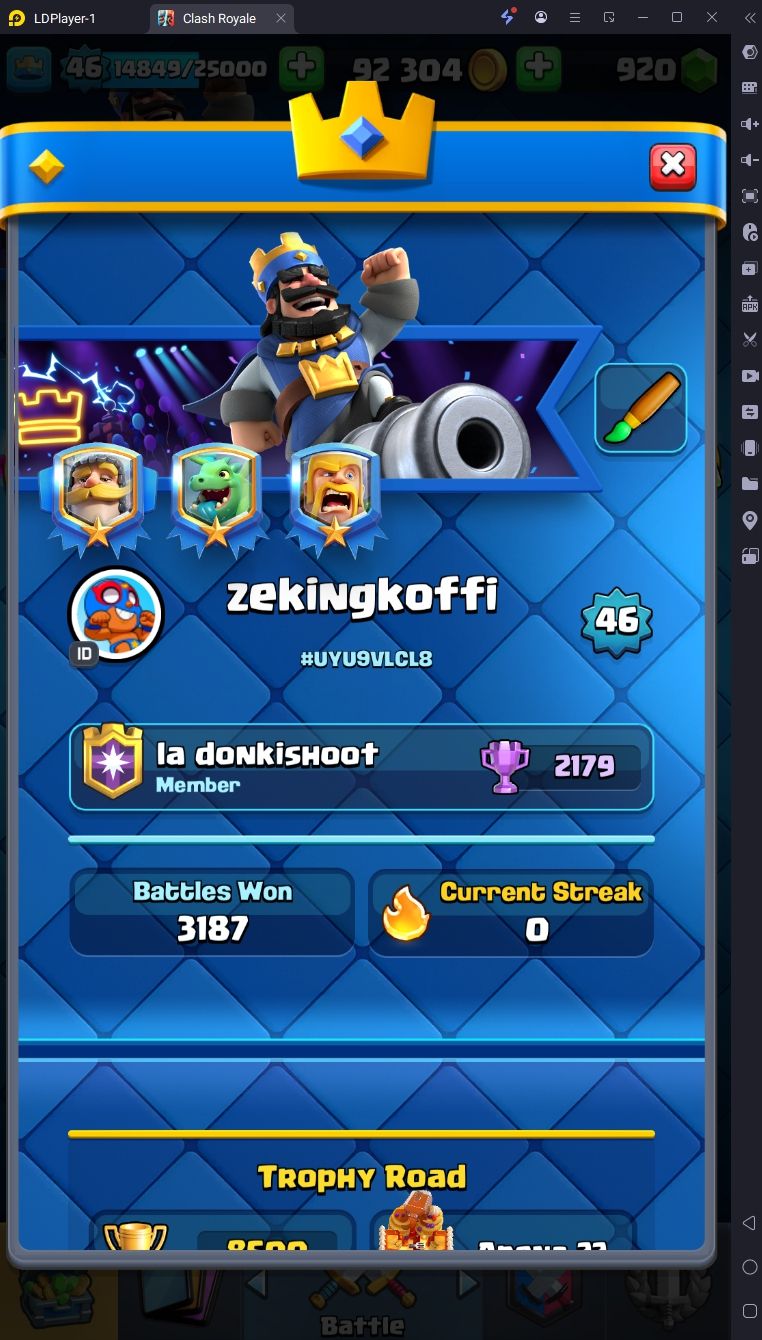Screen dimensions: 762x1340
Task: Close the Clash Royale emulator tab
Action: click(x=281, y=18)
